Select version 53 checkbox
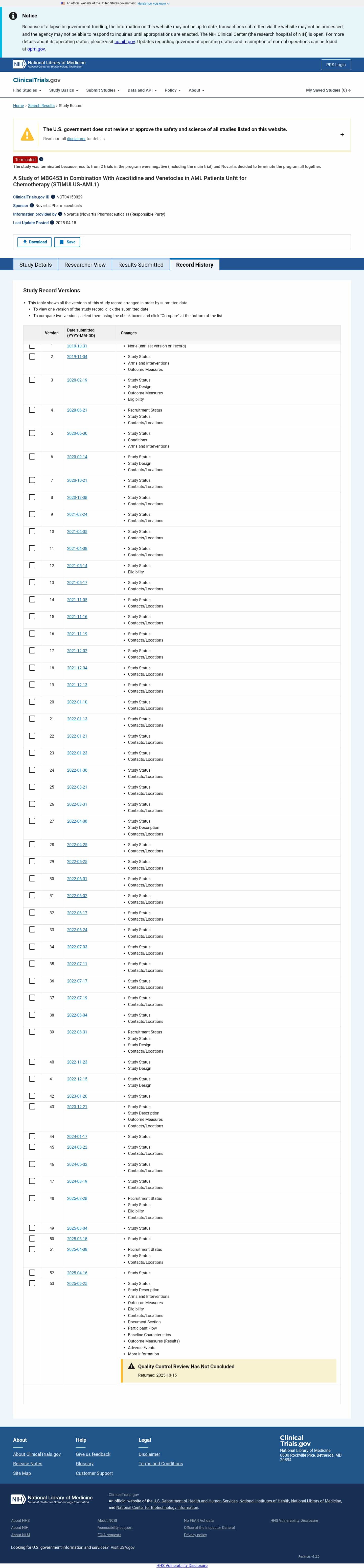The height and width of the screenshot is (1568, 364). (32, 1283)
